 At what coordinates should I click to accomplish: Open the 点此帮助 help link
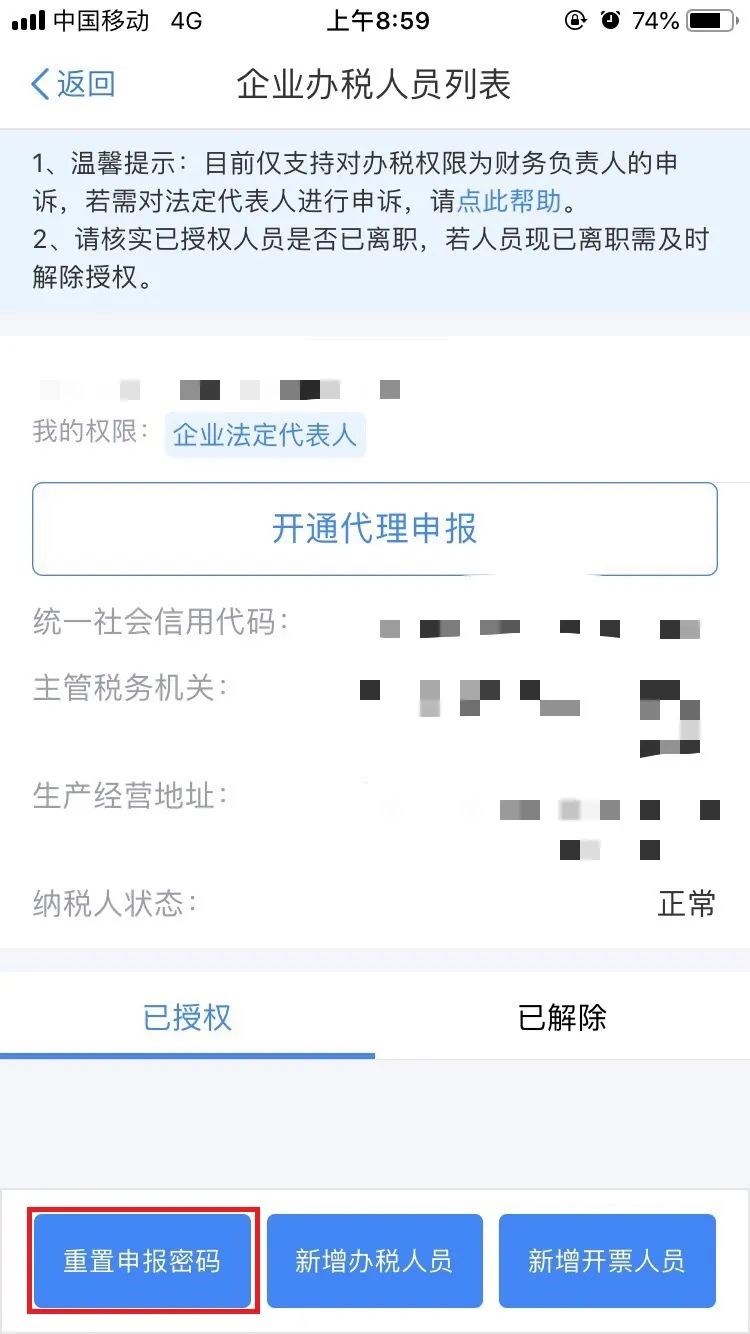tap(508, 201)
